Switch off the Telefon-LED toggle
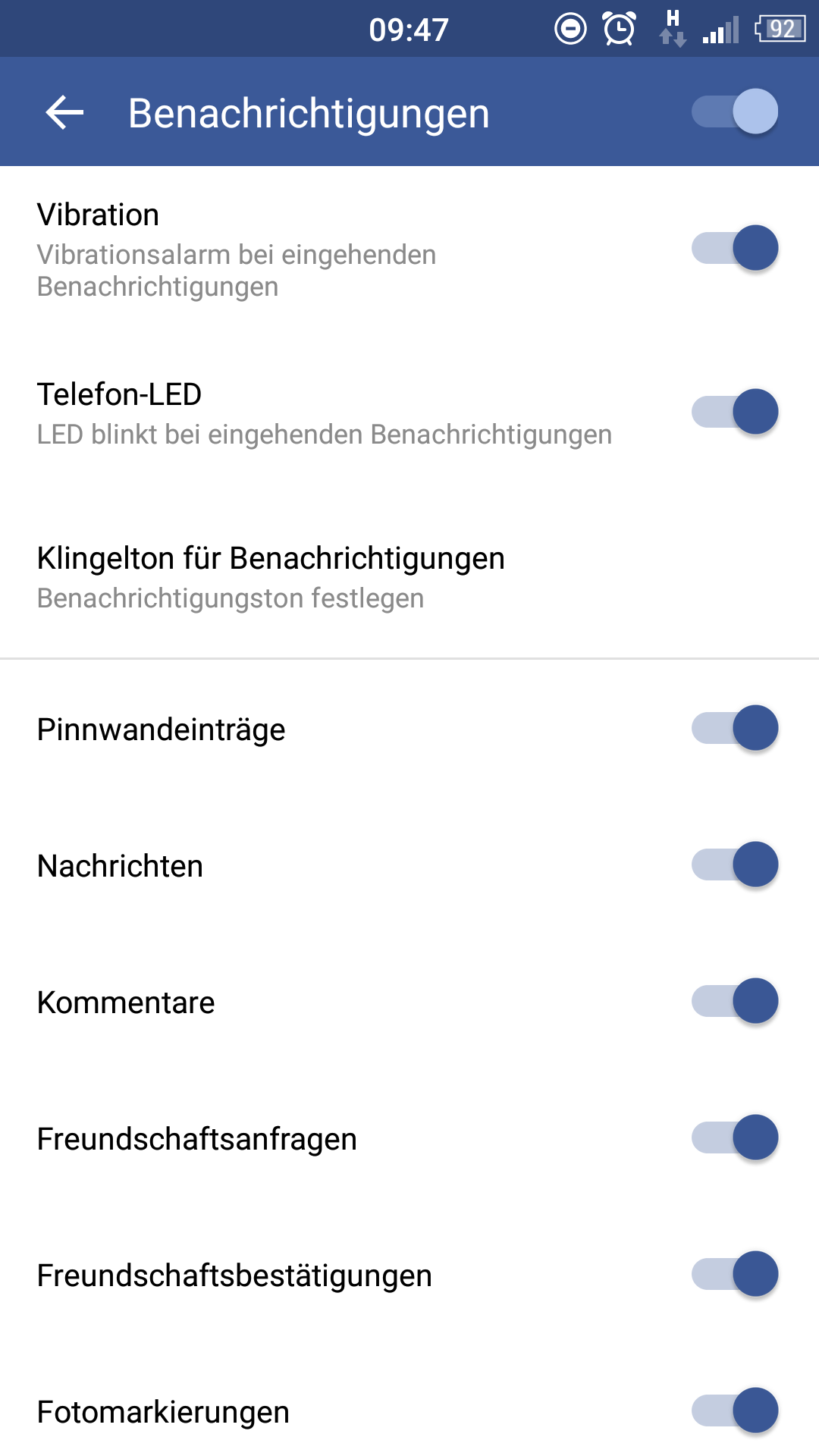 point(735,412)
